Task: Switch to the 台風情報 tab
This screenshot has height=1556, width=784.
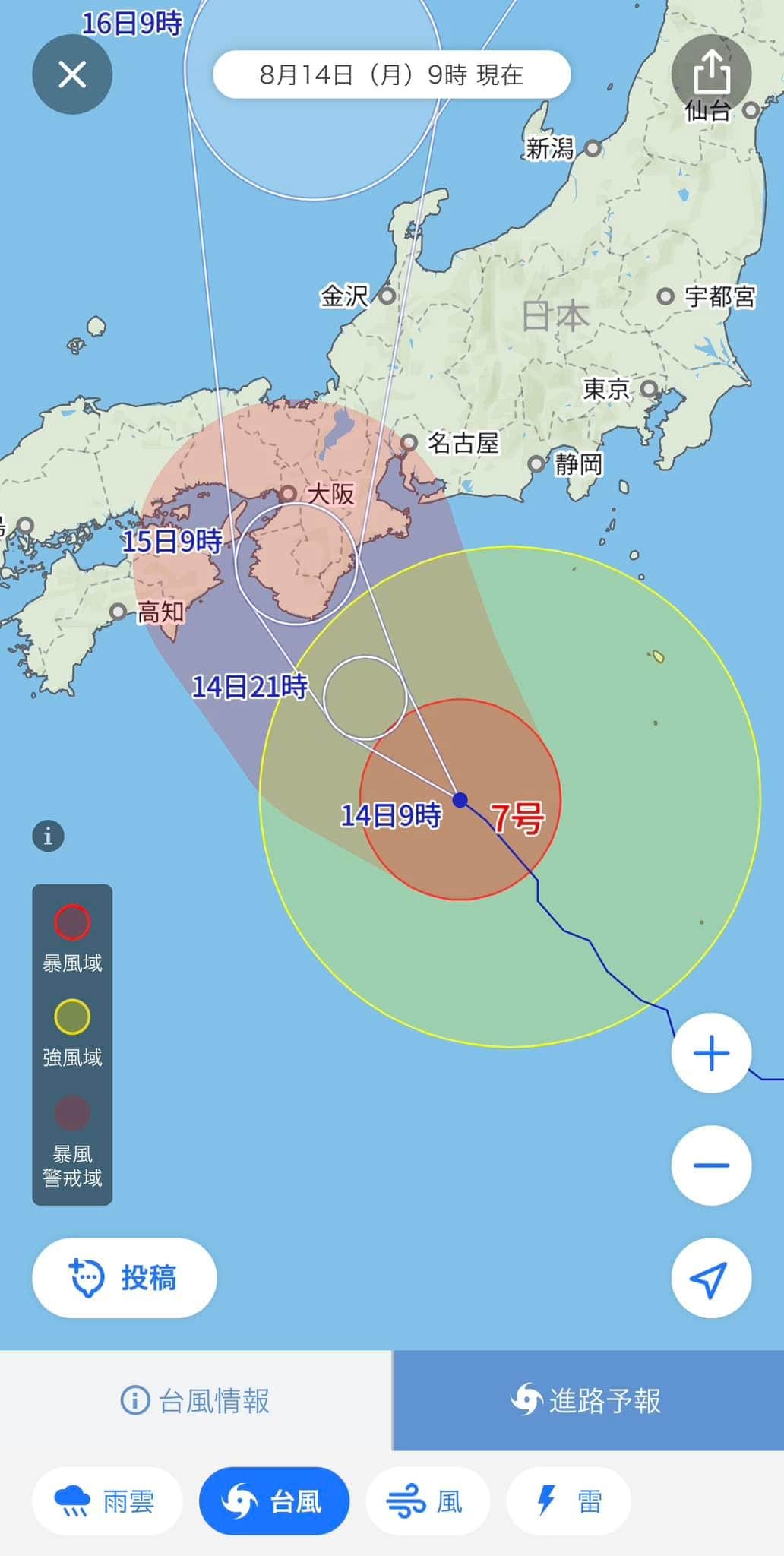Action: pos(196,1400)
